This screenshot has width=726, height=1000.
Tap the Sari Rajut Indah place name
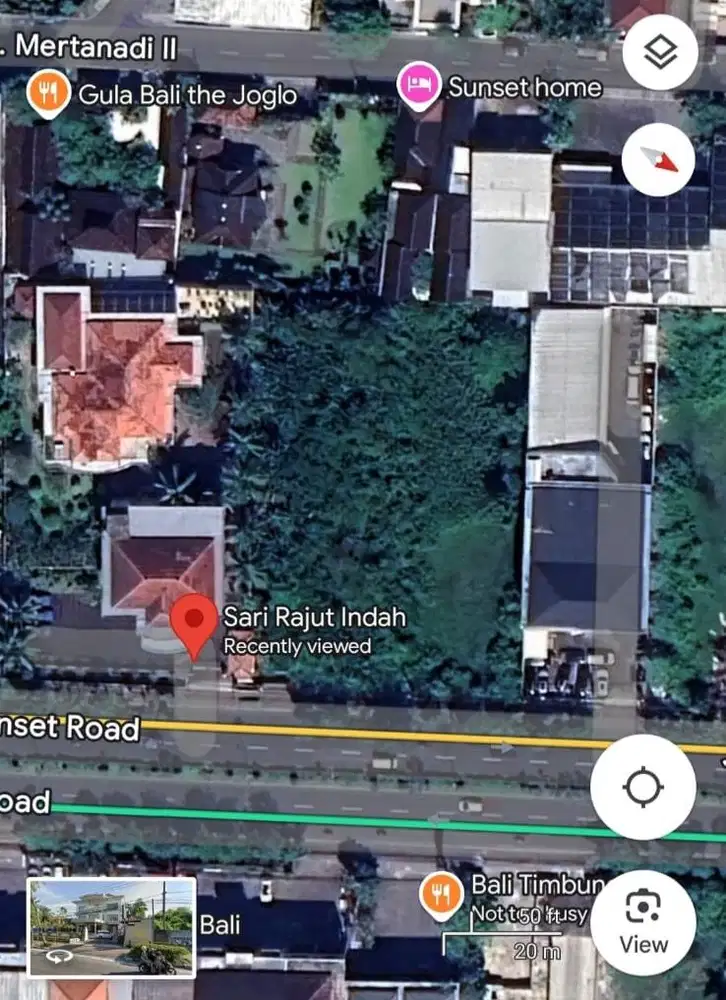[314, 617]
